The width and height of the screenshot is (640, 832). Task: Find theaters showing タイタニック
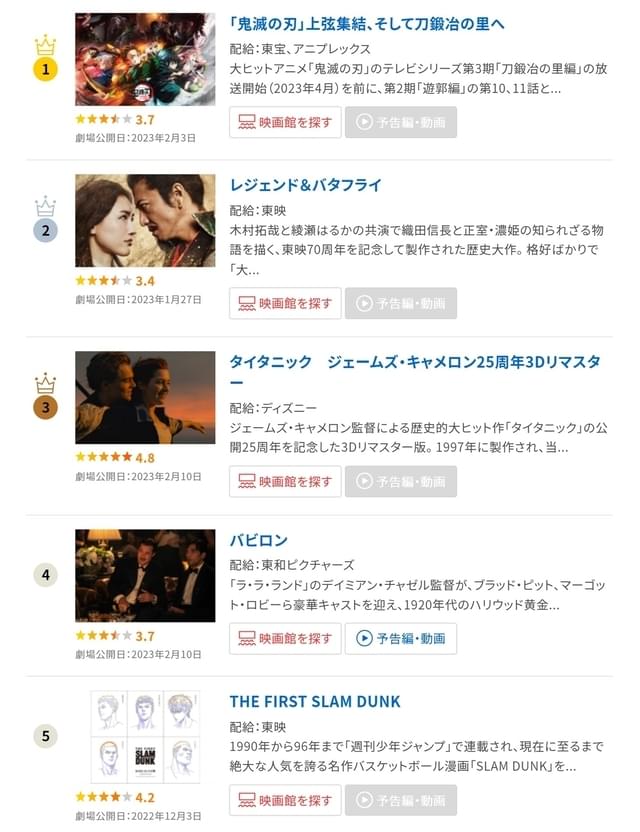click(285, 481)
